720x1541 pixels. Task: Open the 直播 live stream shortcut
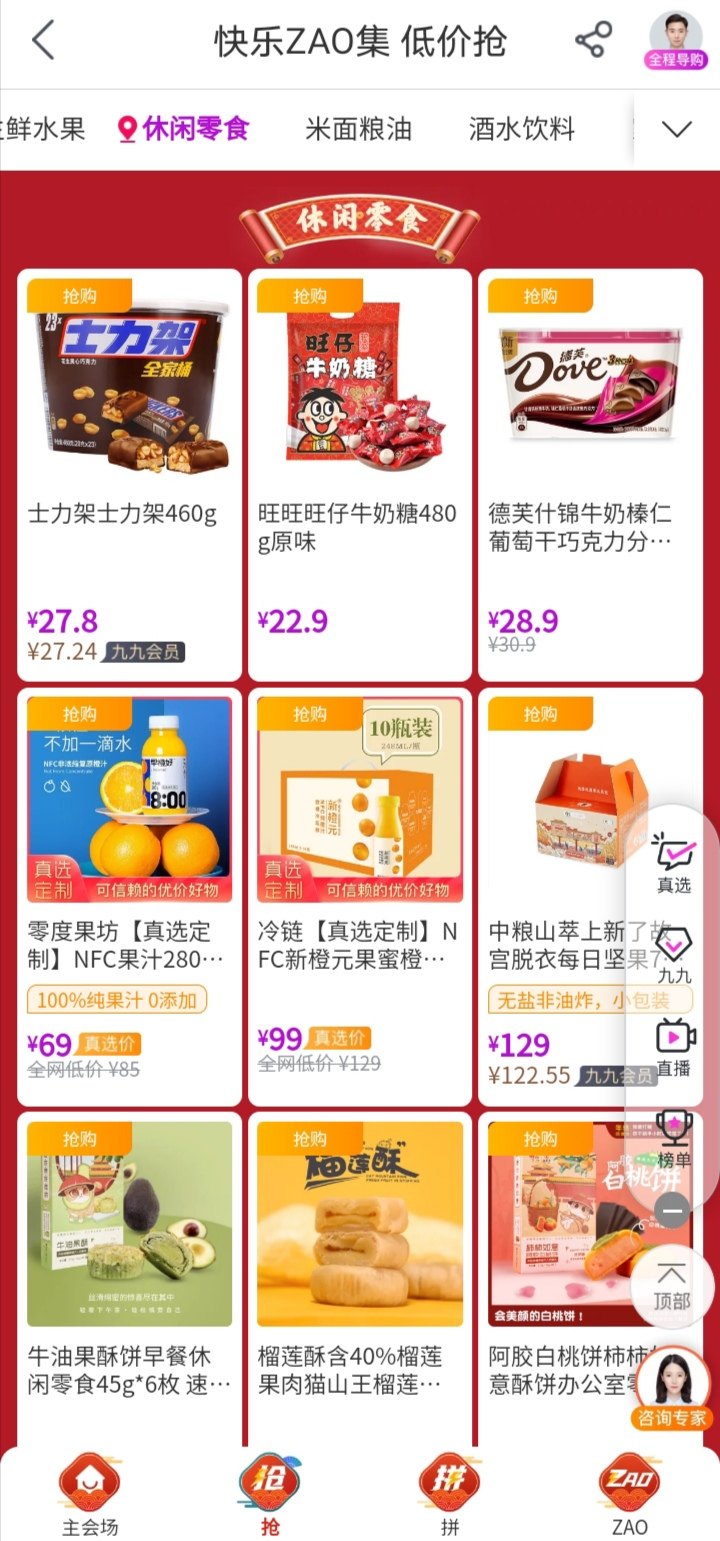(x=674, y=1046)
